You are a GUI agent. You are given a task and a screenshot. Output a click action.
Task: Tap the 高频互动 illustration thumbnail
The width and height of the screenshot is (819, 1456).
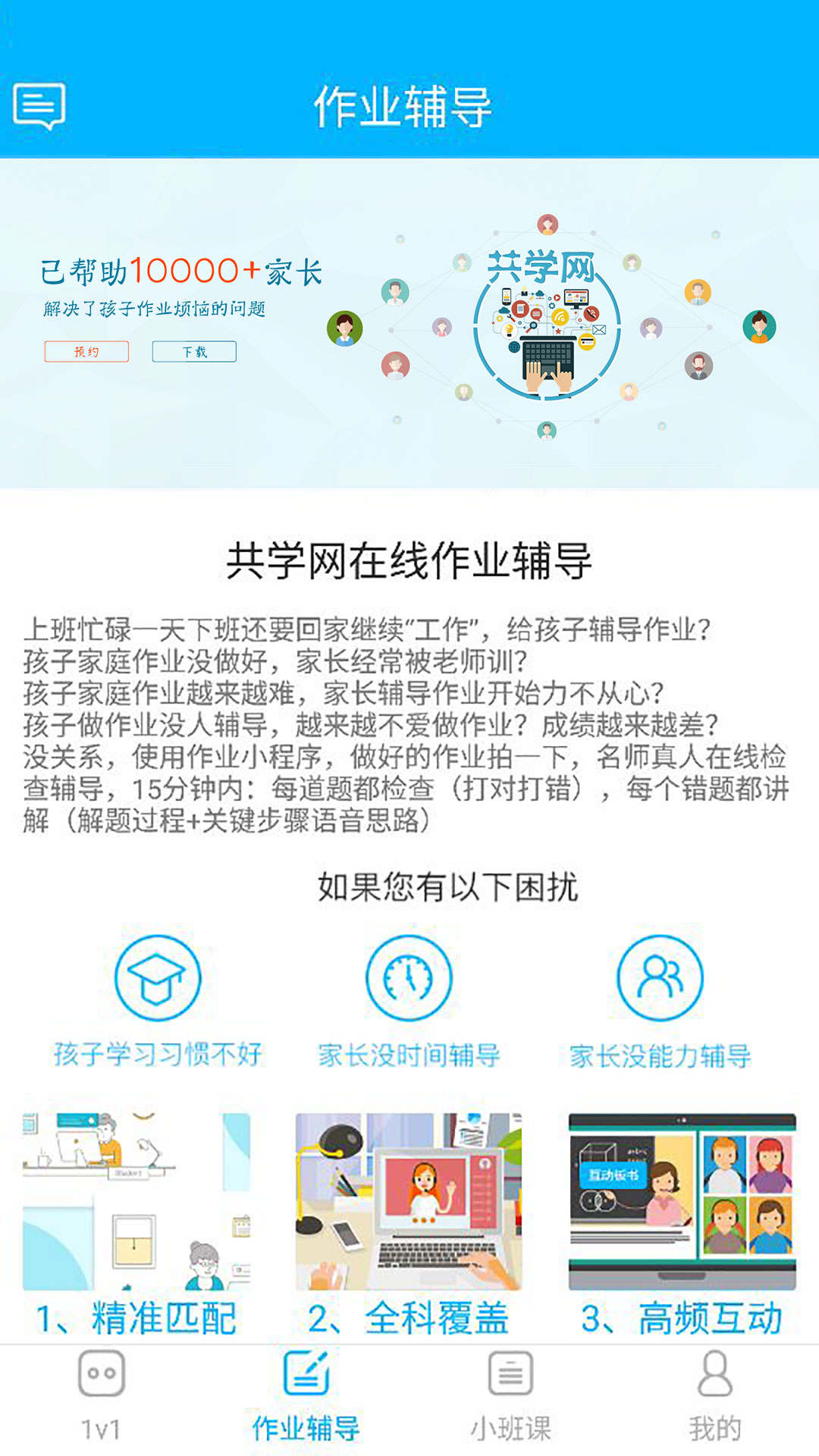pyautogui.click(x=679, y=1191)
